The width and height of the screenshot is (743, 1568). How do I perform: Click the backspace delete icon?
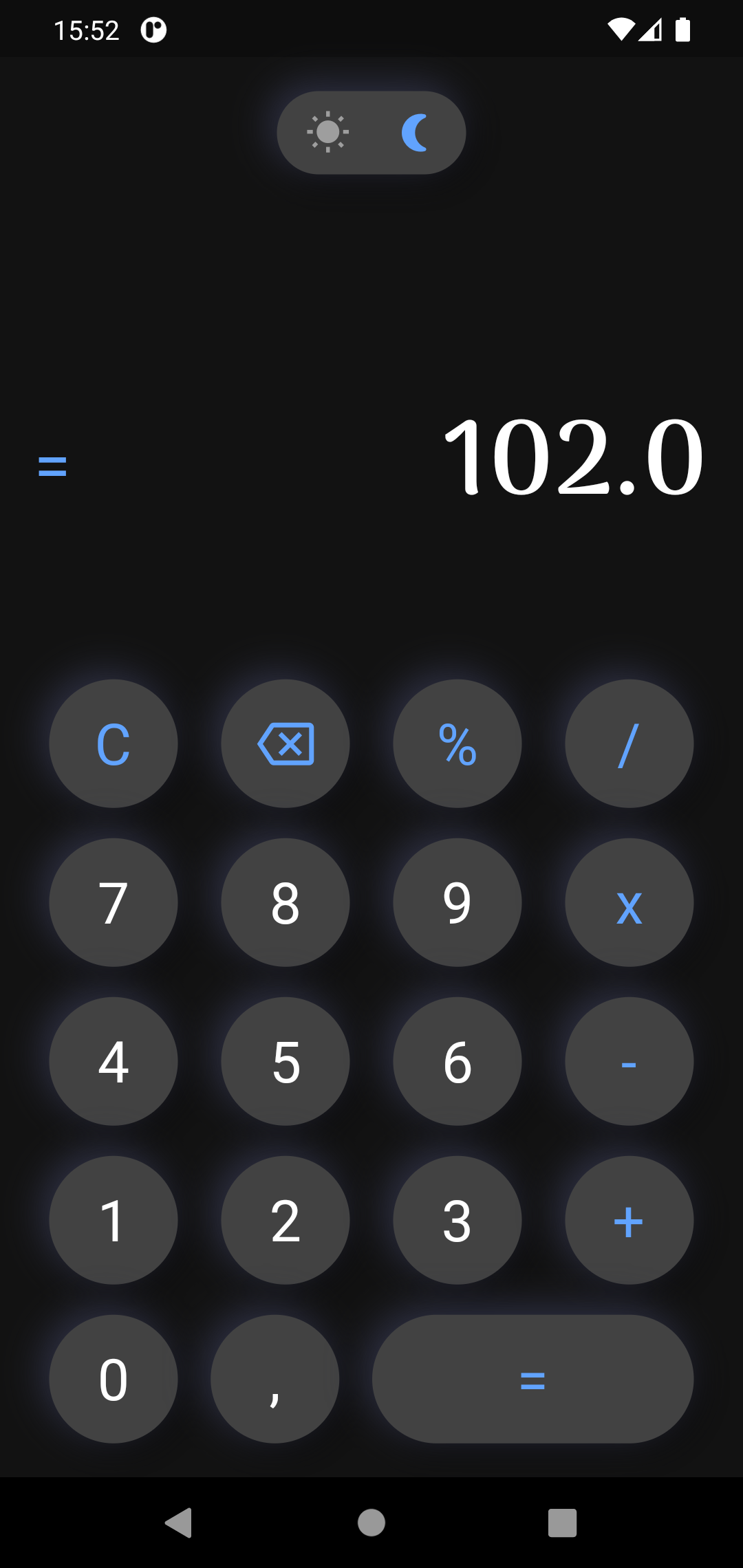click(285, 743)
